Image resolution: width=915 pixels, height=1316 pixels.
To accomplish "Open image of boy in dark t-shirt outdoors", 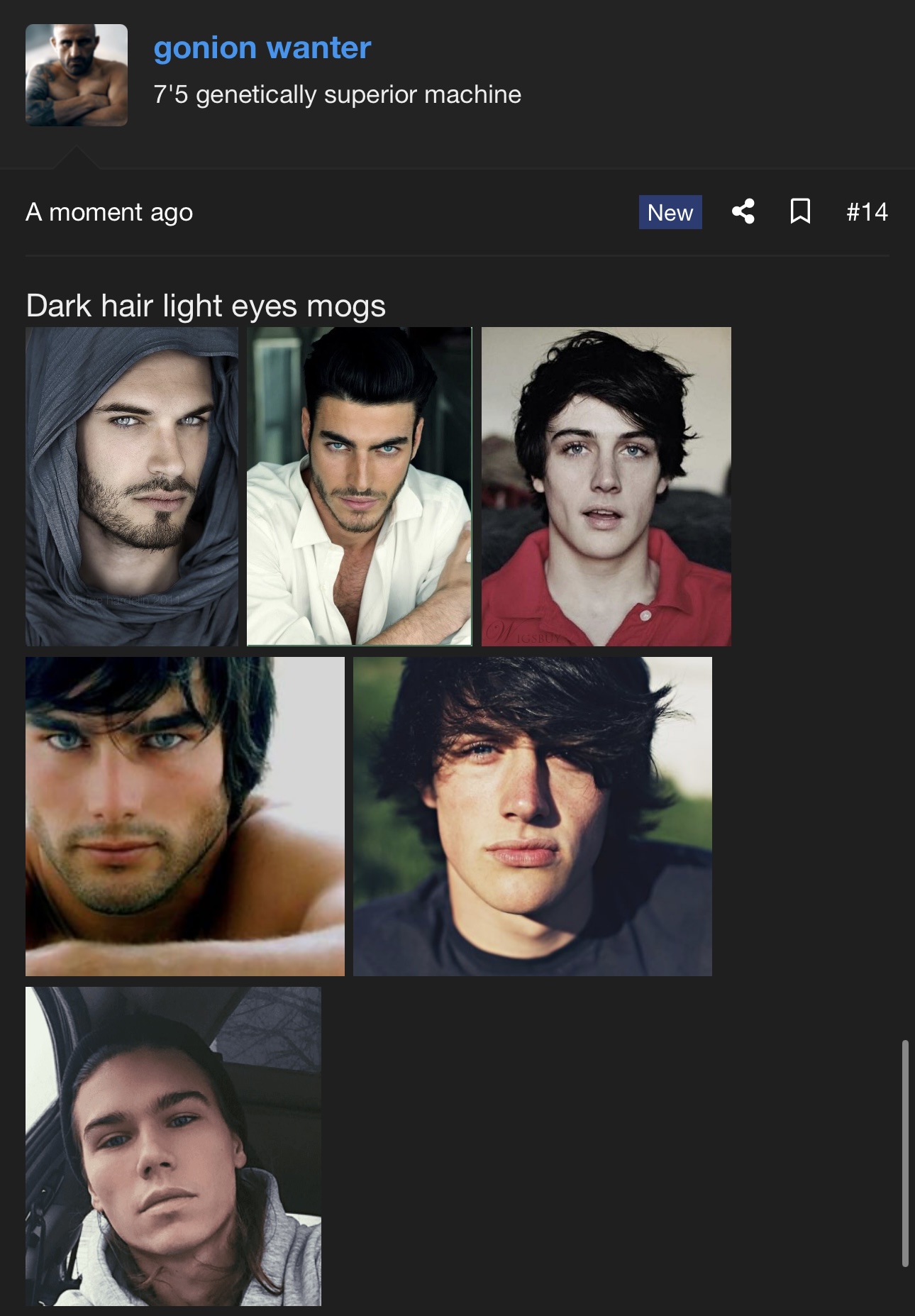I will click(532, 817).
